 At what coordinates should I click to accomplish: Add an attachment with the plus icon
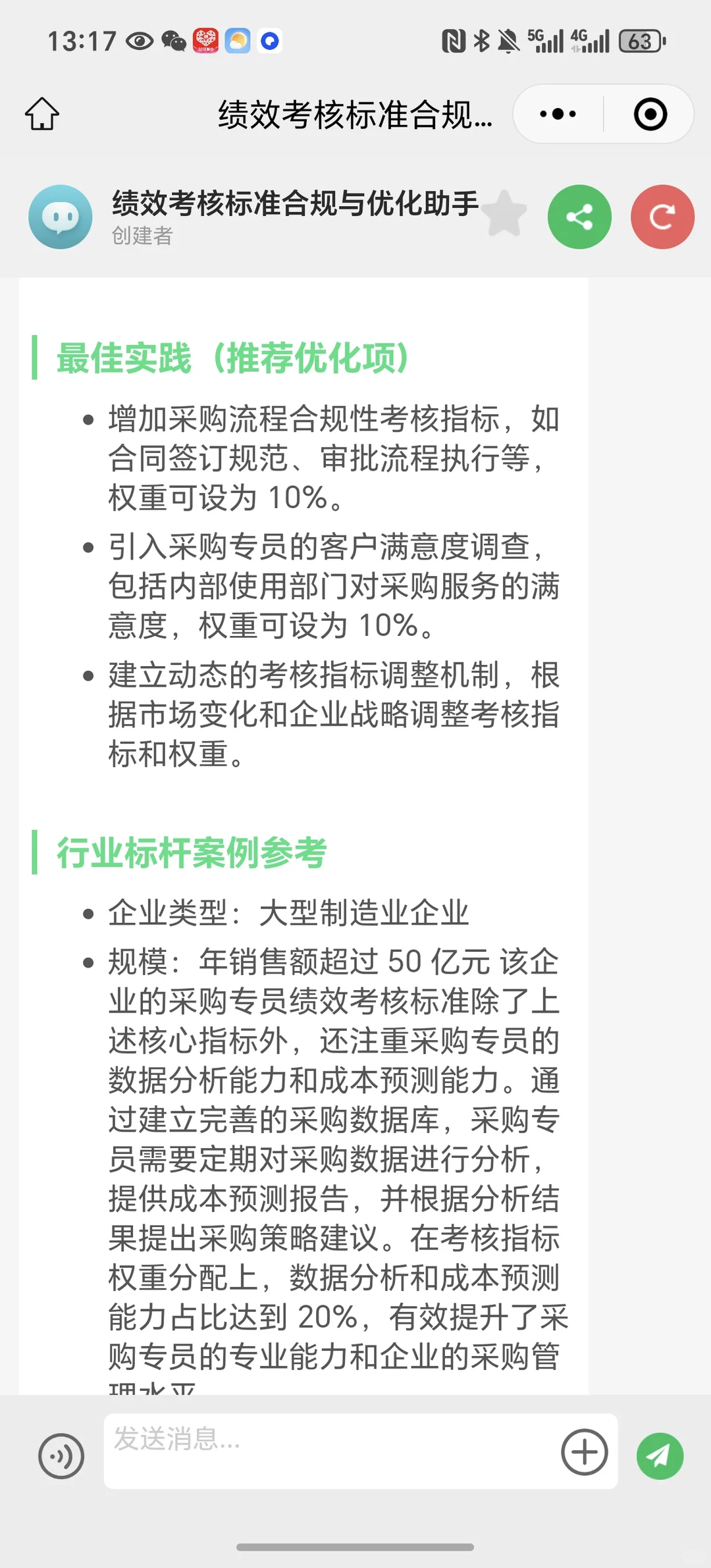point(585,1451)
